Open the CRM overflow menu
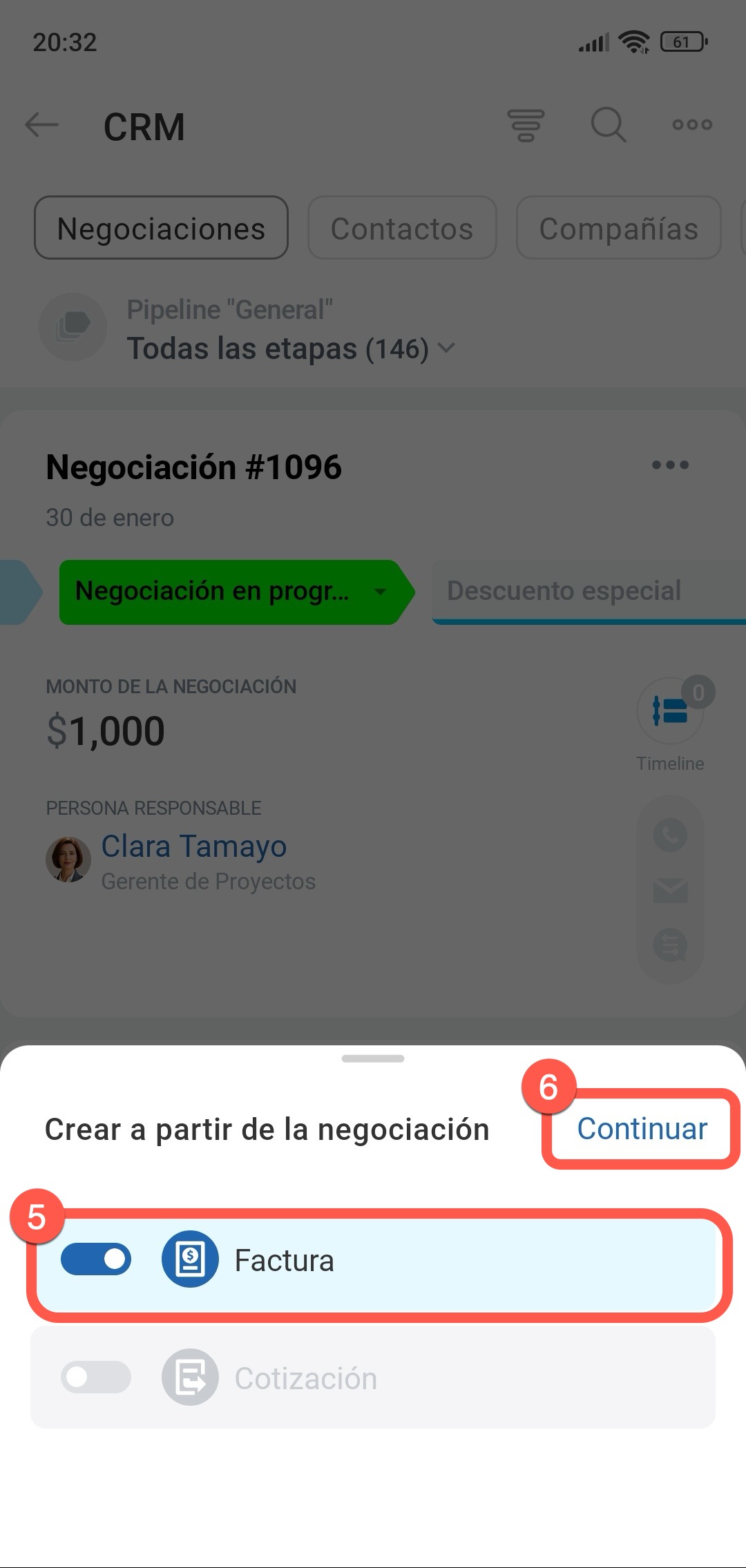 692,125
